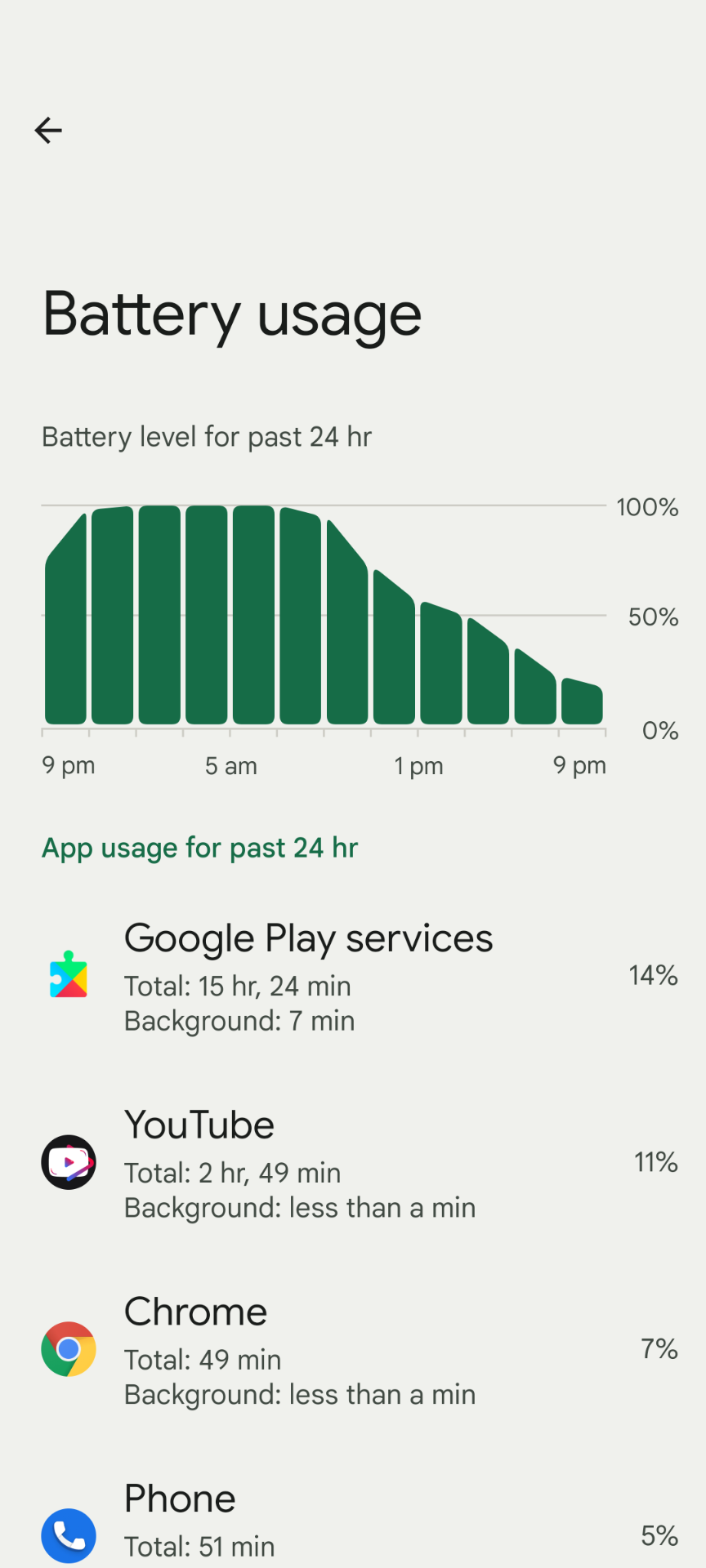Tap the App usage for past 24 hr heading
This screenshot has width=706, height=1568.
(199, 848)
